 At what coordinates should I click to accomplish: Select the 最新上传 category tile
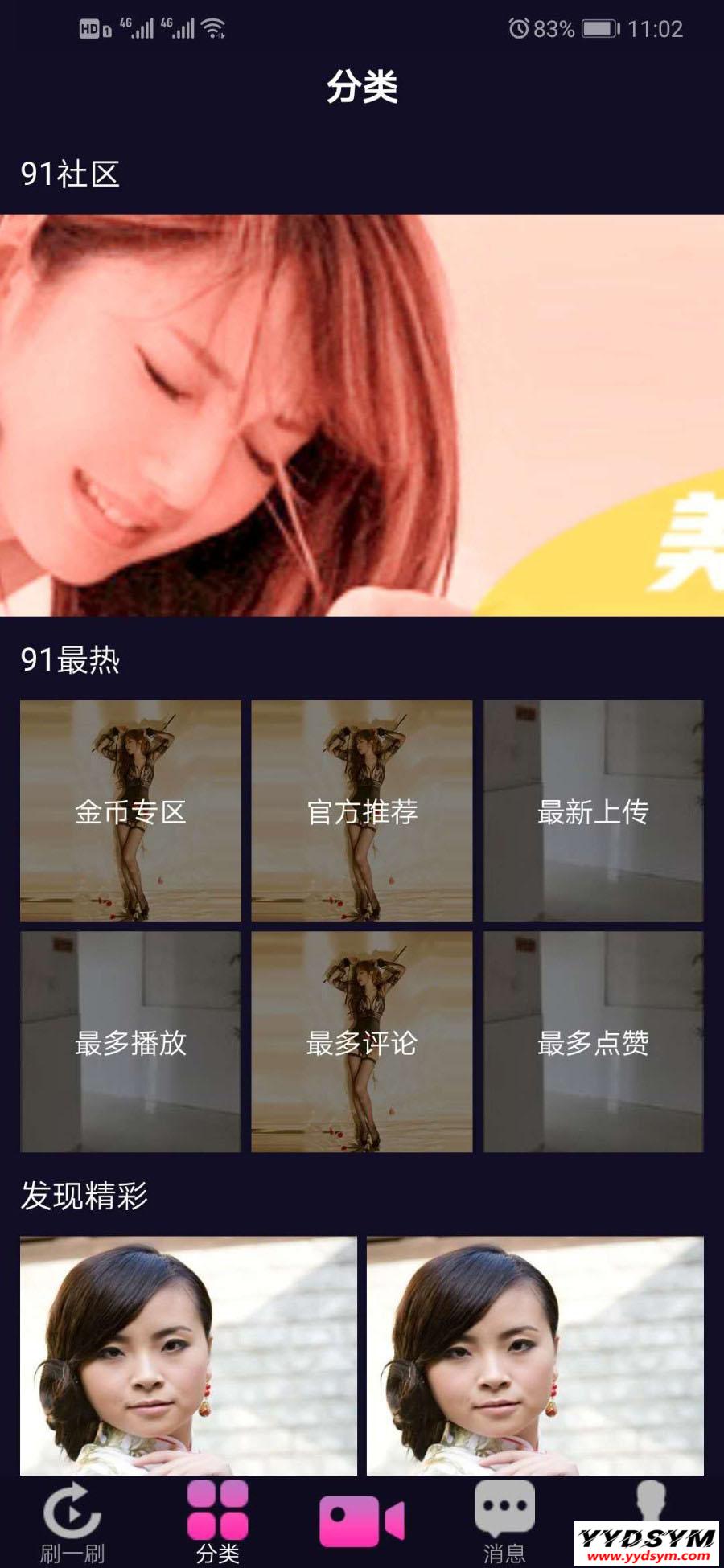tap(593, 811)
